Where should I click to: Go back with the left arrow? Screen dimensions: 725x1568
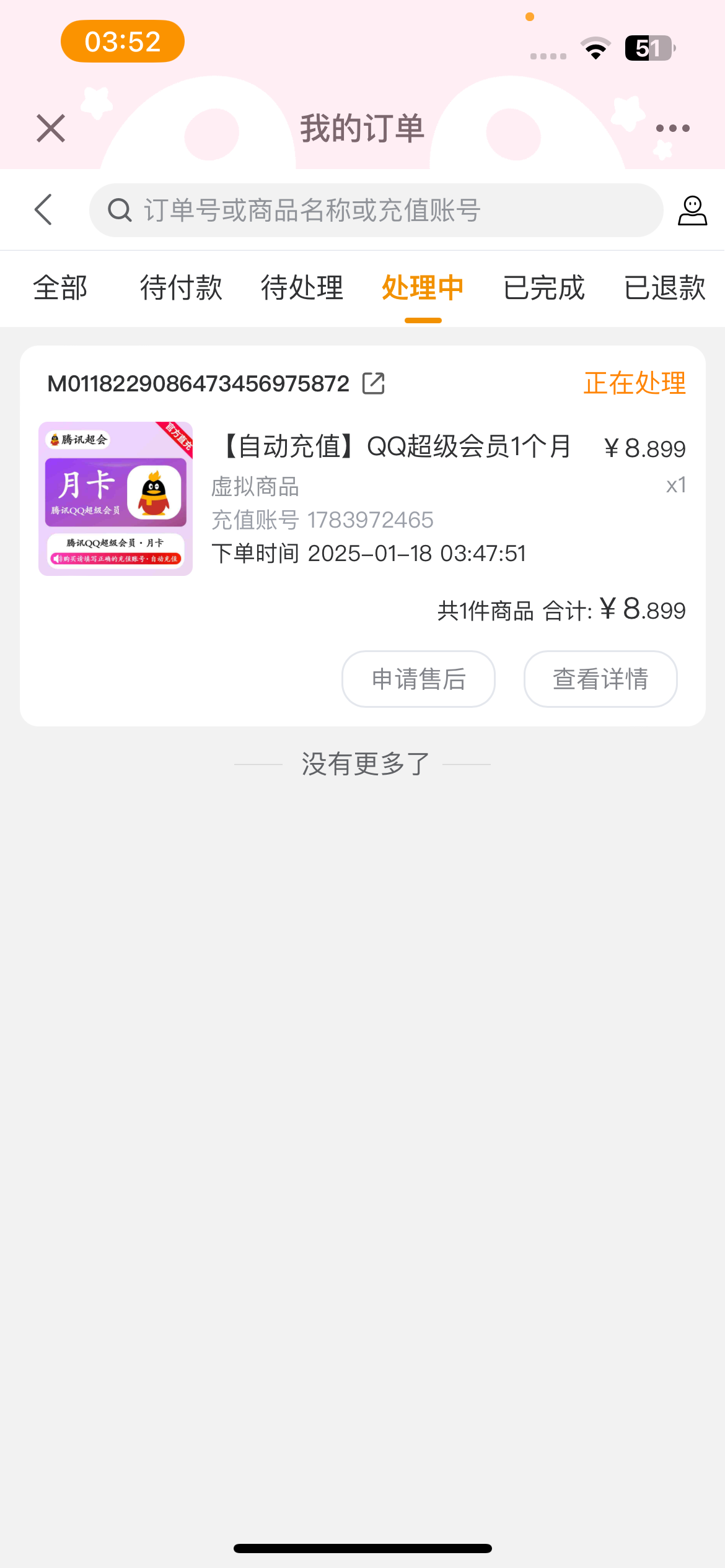coord(43,210)
